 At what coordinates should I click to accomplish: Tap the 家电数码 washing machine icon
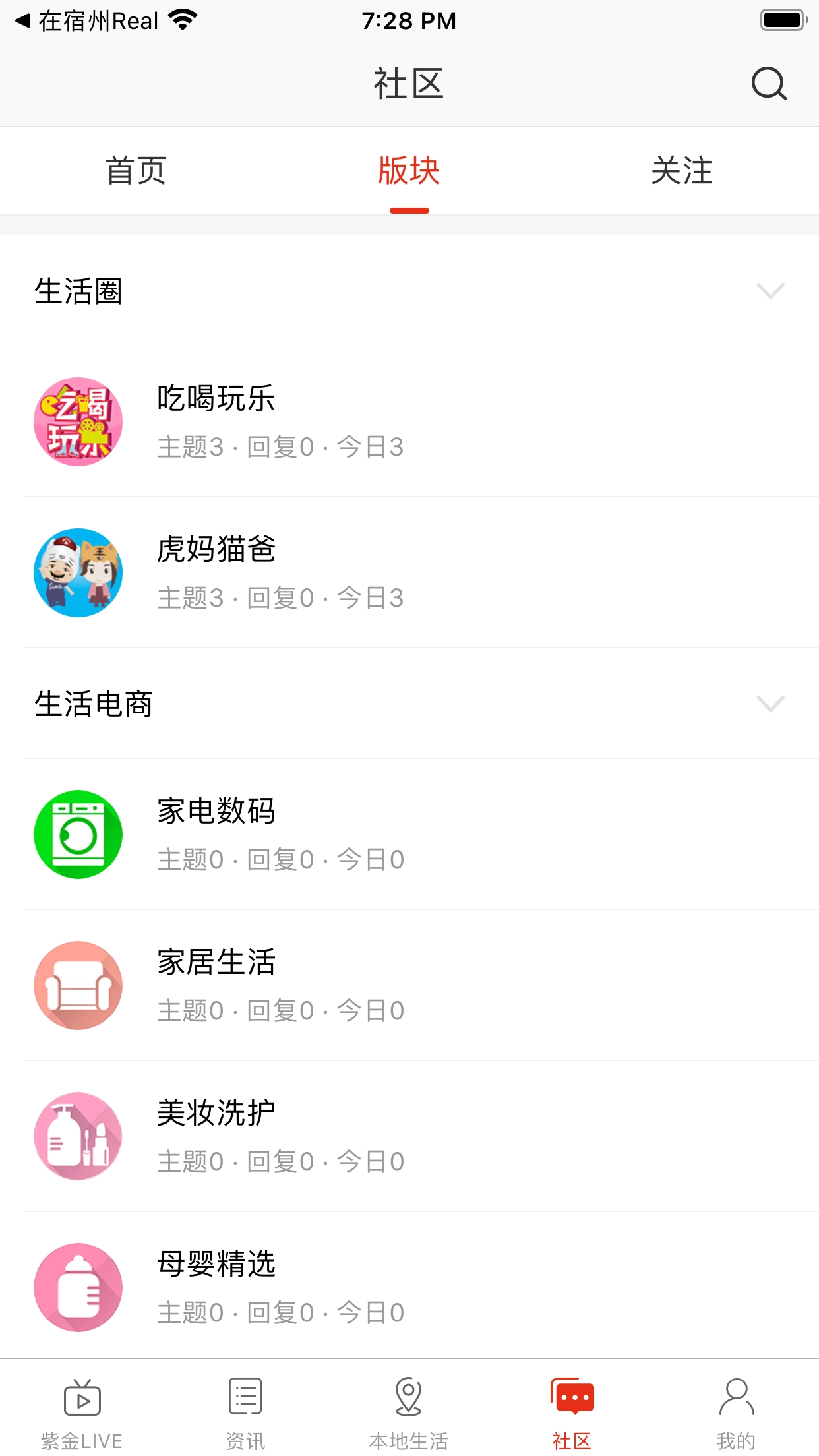click(x=77, y=834)
